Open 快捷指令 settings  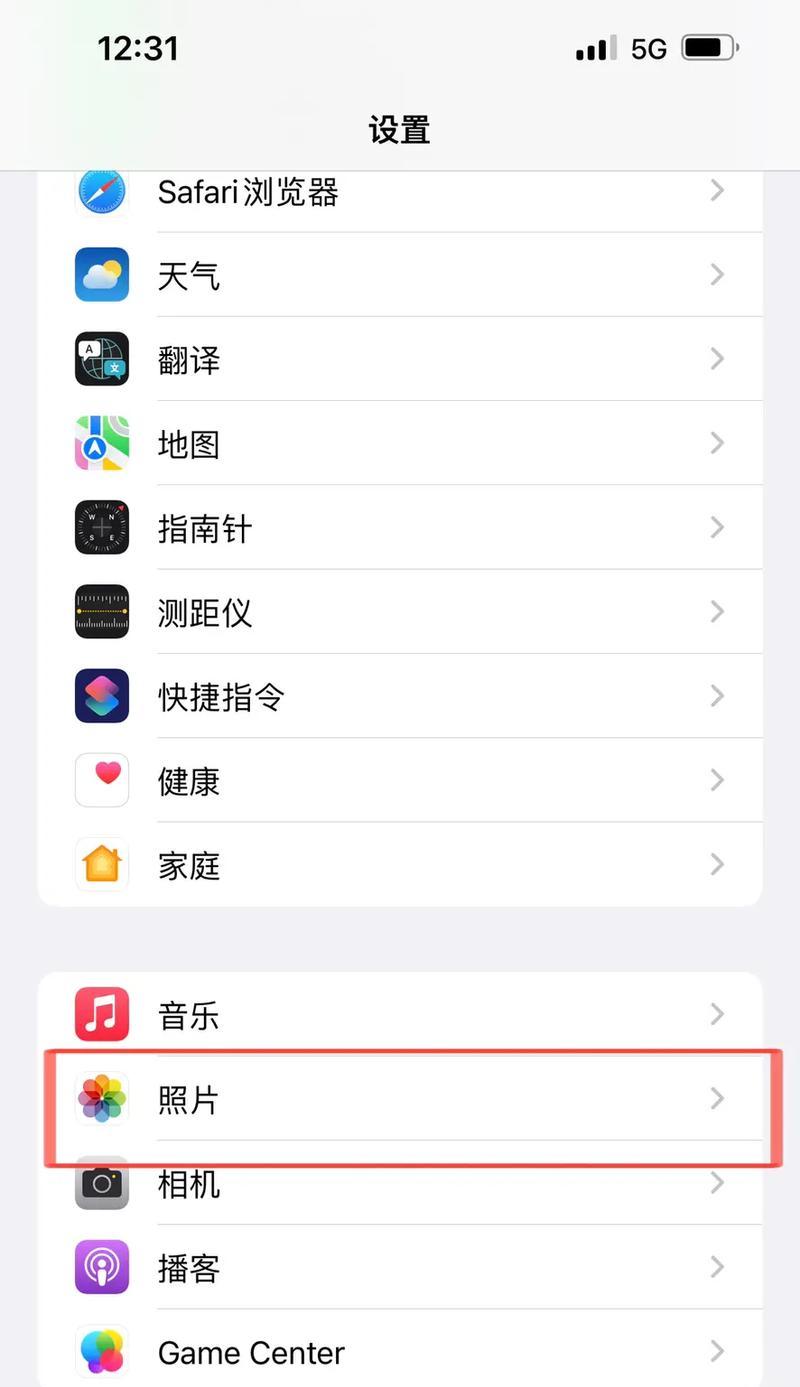400,696
